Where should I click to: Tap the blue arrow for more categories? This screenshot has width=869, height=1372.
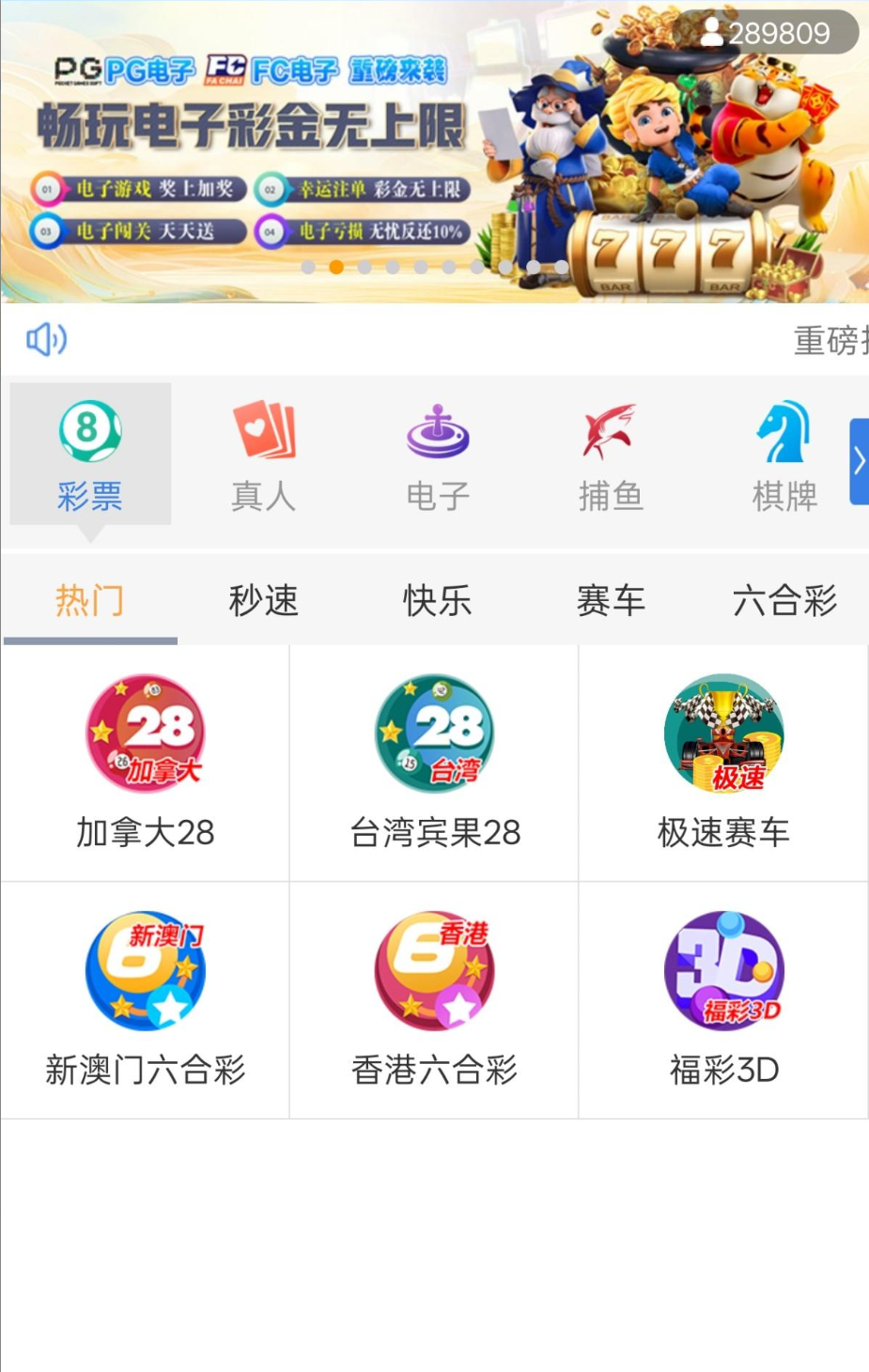click(859, 460)
